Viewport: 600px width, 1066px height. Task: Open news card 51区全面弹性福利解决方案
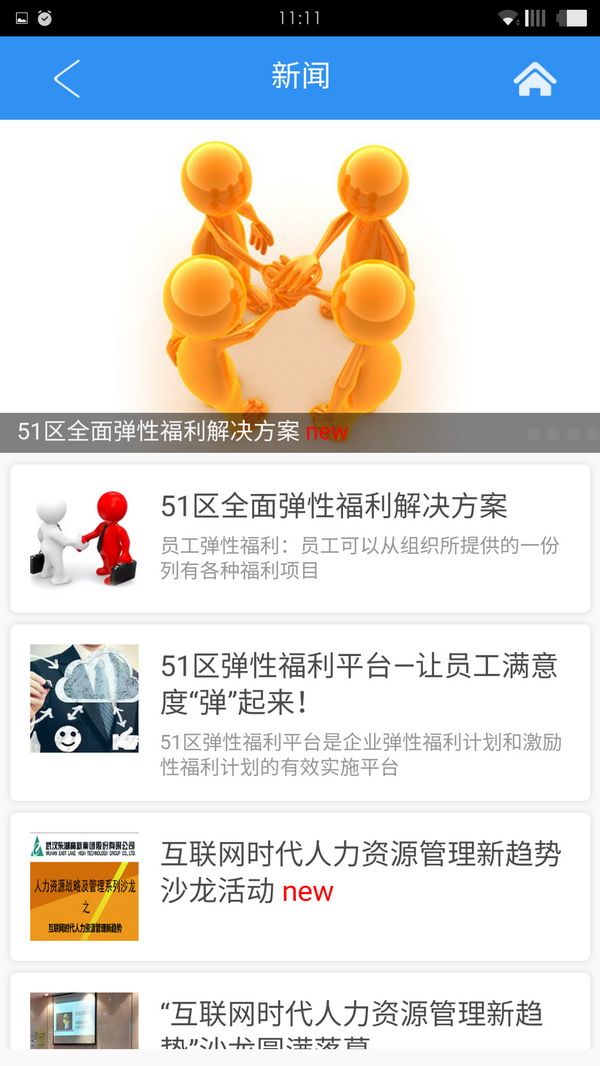coord(300,538)
